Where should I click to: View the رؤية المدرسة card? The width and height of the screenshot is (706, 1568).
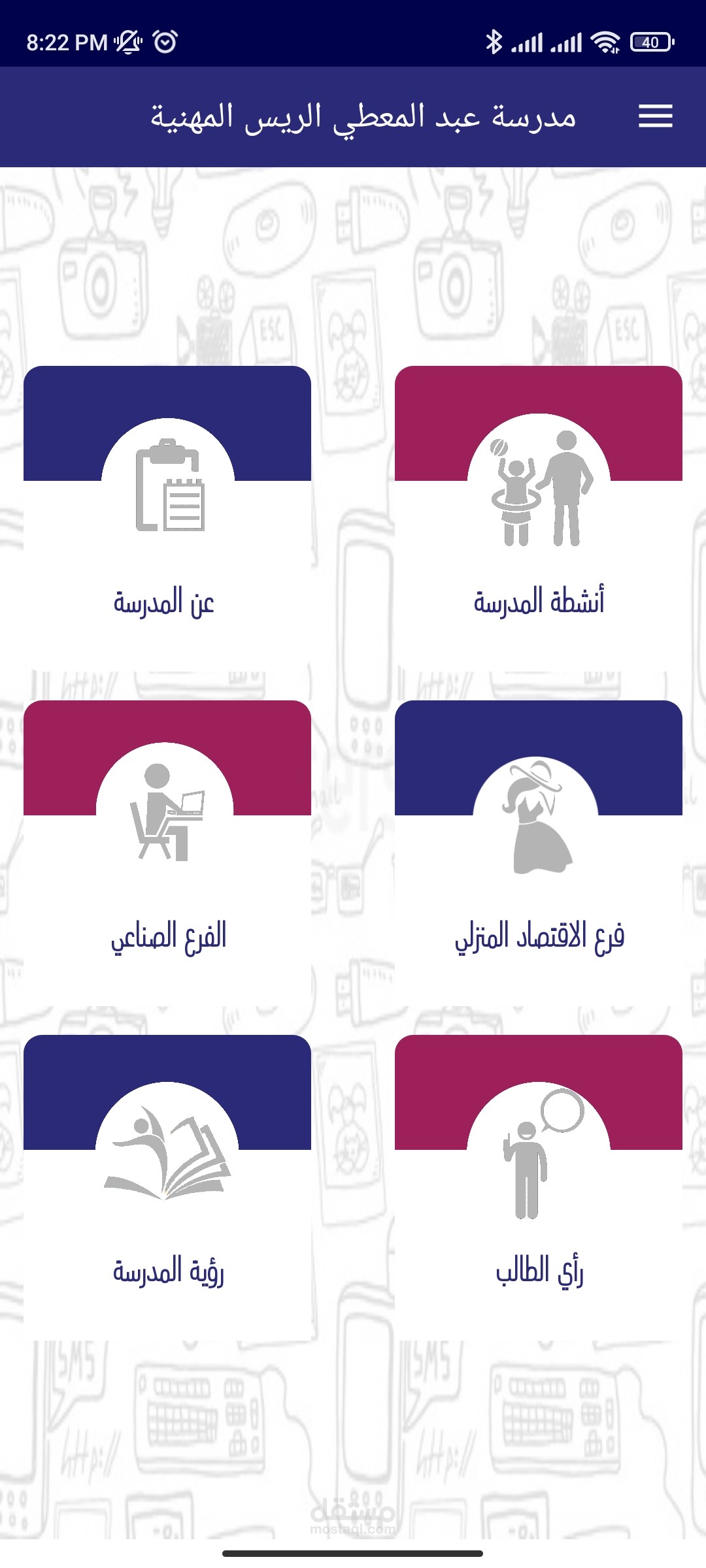(167, 1188)
